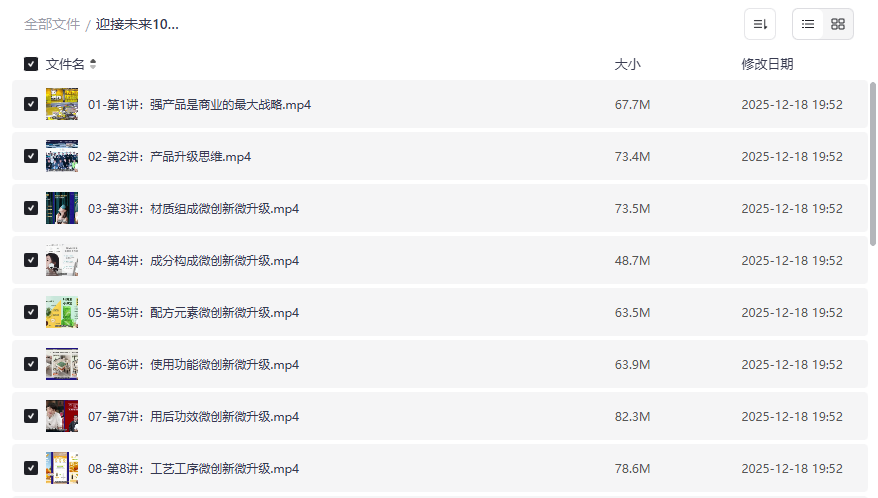
Task: Deselect 04-第4讲：成分构成微创新微升级.mp4 checkbox
Action: point(31,261)
